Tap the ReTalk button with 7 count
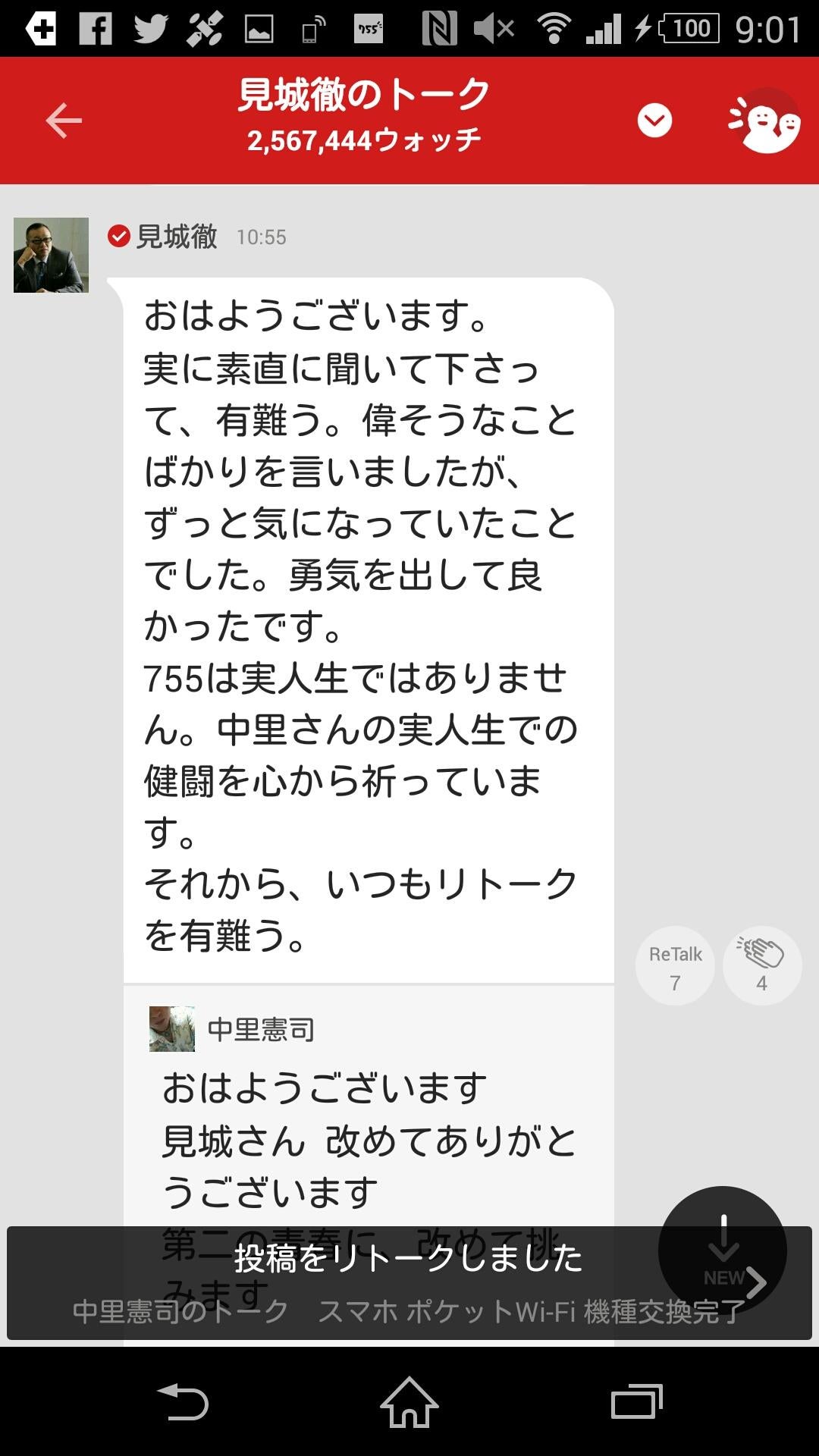Screen dimensions: 819x1456 [x=675, y=966]
